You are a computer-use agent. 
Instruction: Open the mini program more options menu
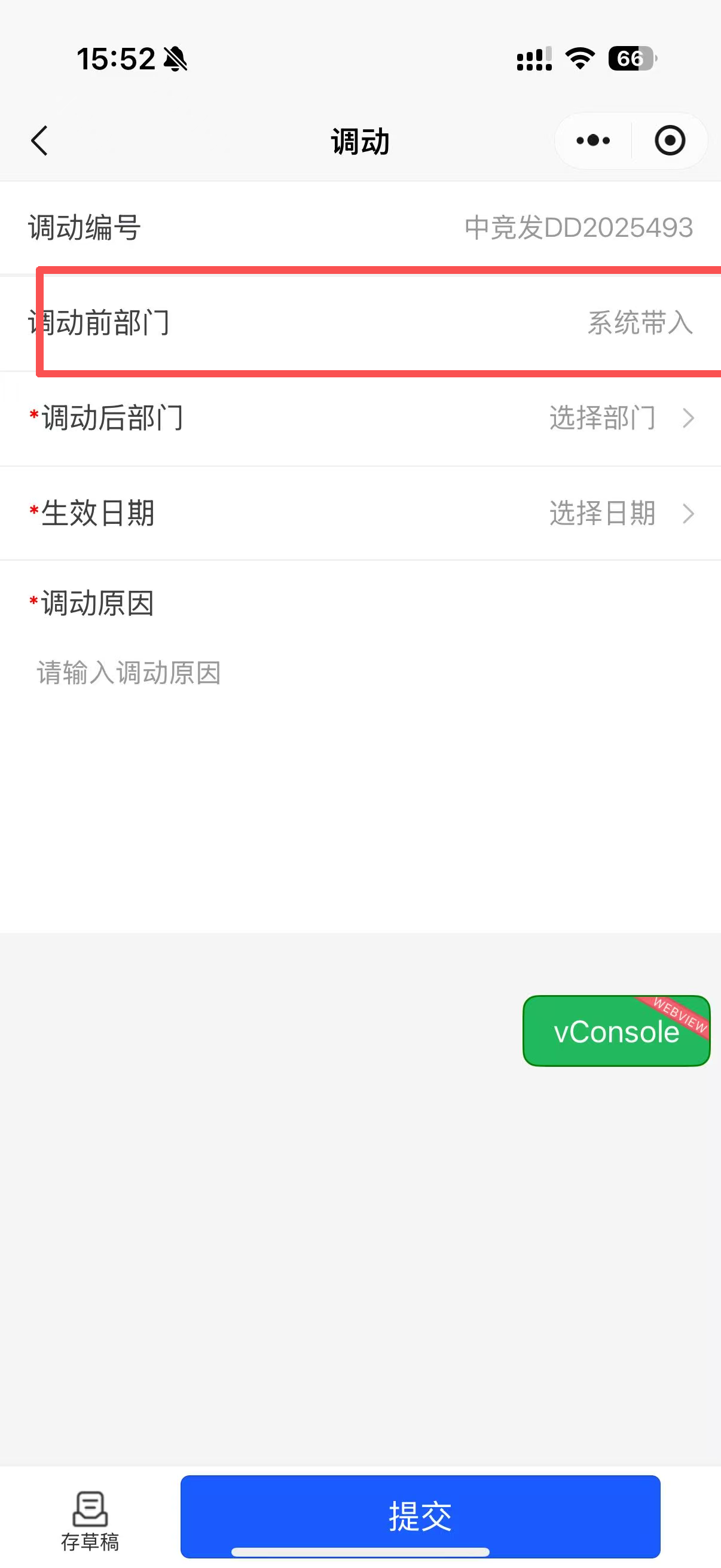click(x=593, y=141)
